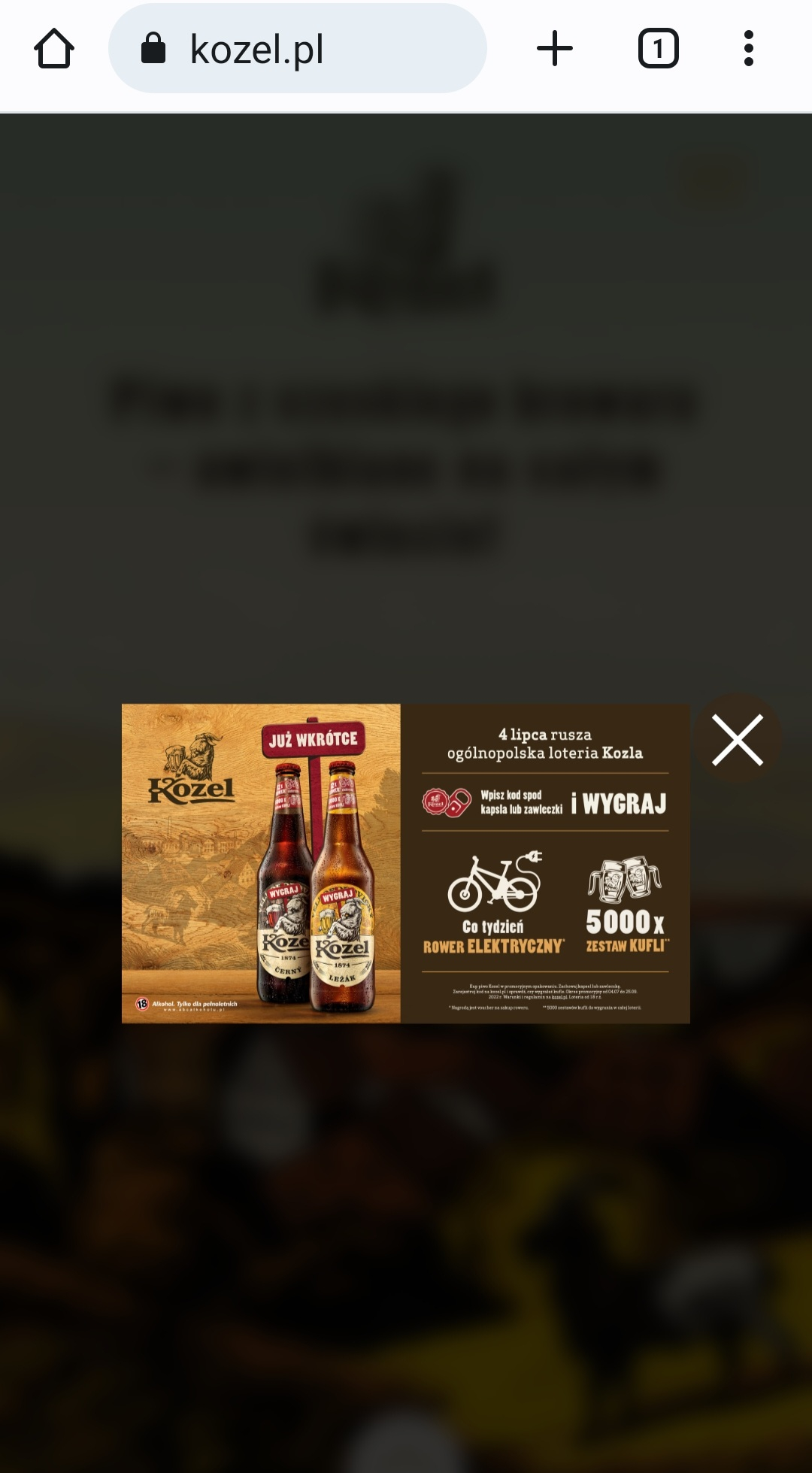
Task: Open a new browser tab
Action: tap(555, 50)
